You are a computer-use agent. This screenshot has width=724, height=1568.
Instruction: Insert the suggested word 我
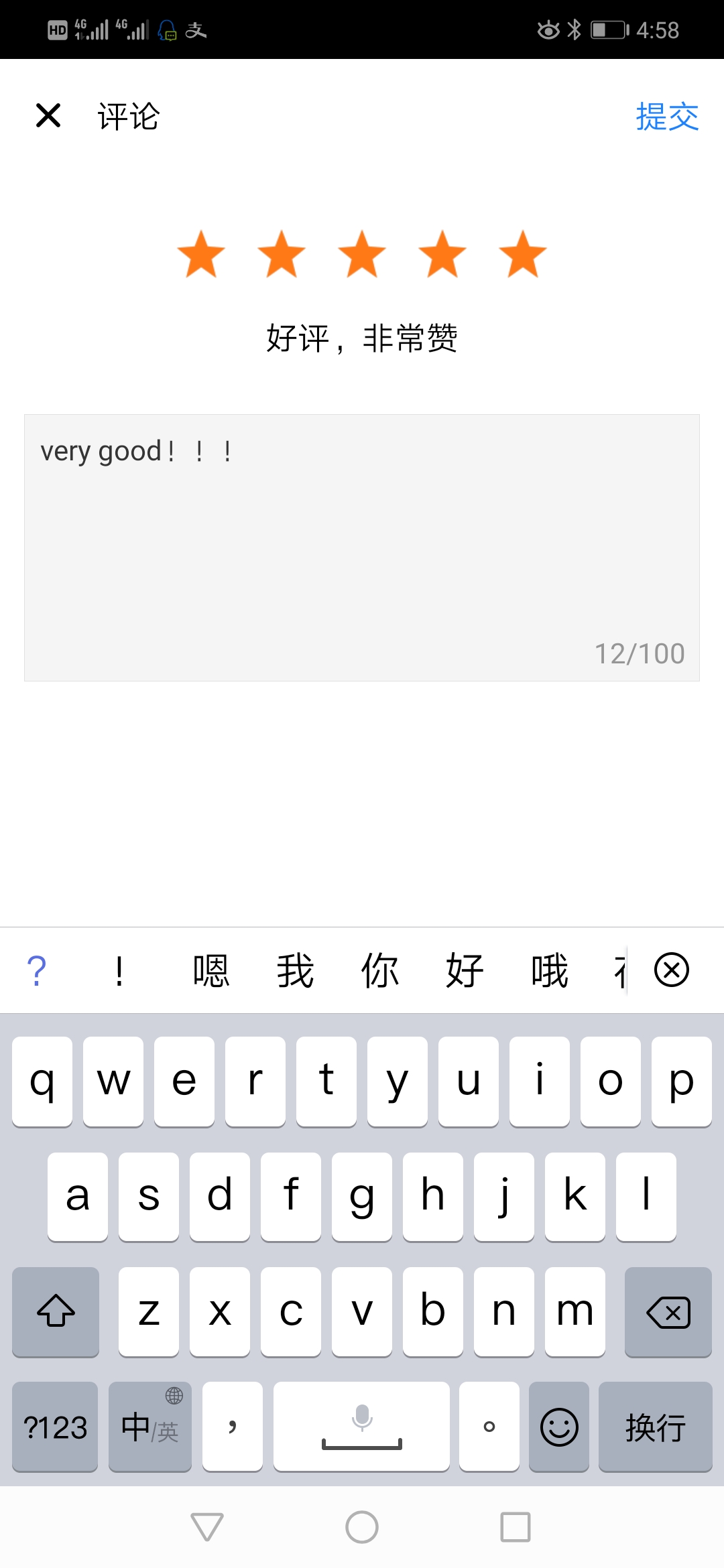coord(295,970)
